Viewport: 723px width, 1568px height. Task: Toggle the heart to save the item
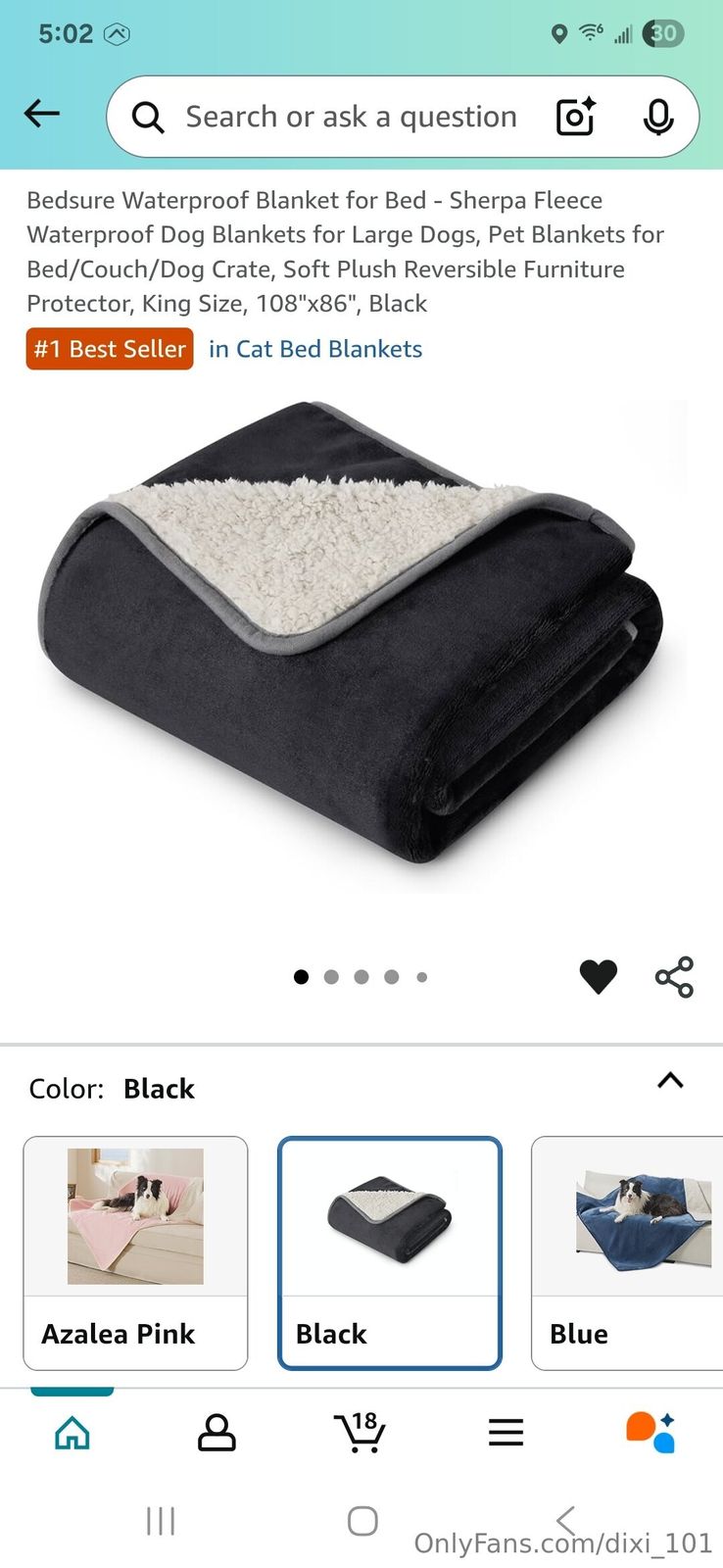click(598, 976)
